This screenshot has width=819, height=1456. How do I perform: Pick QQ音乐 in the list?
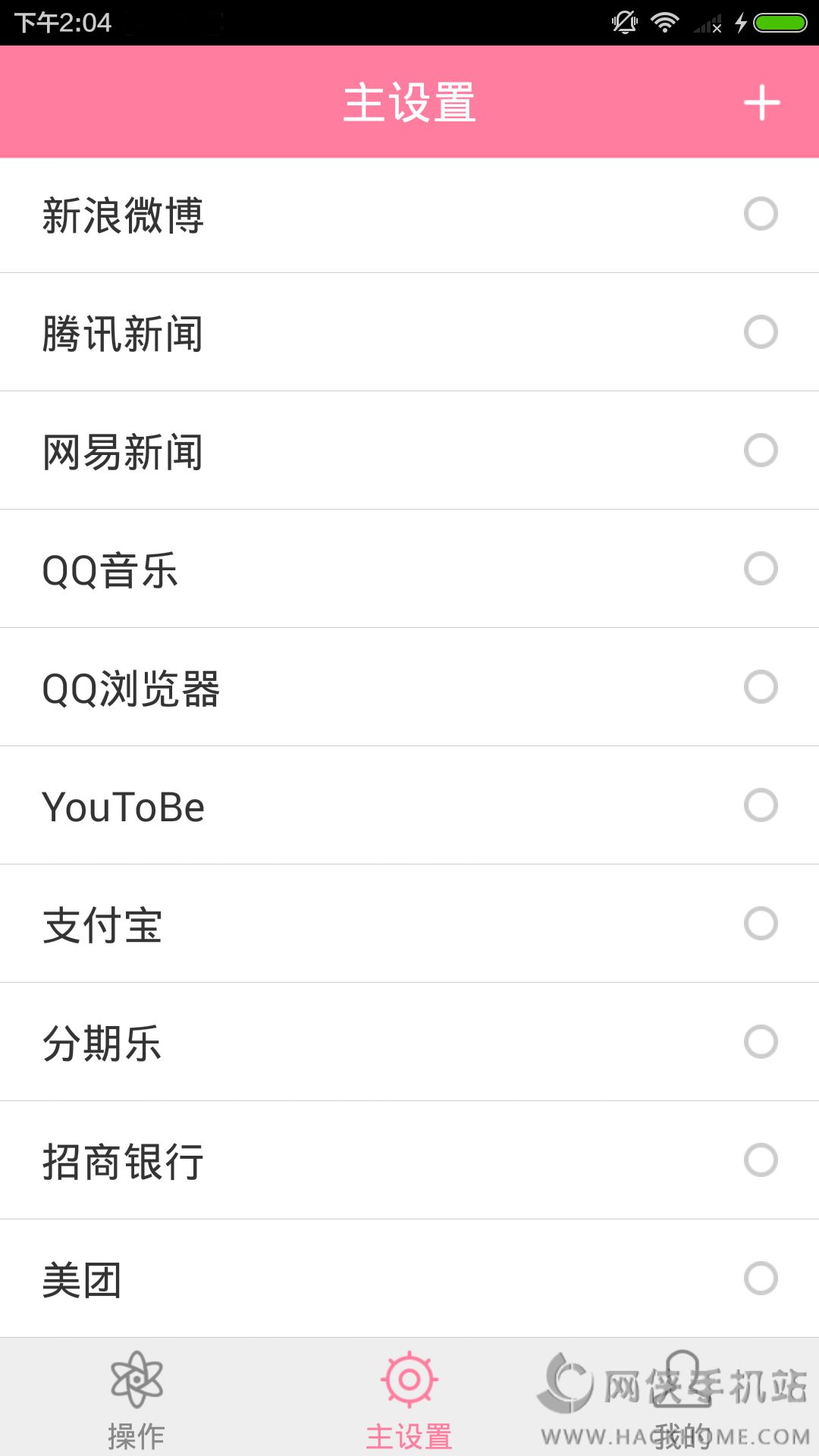tap(761, 569)
